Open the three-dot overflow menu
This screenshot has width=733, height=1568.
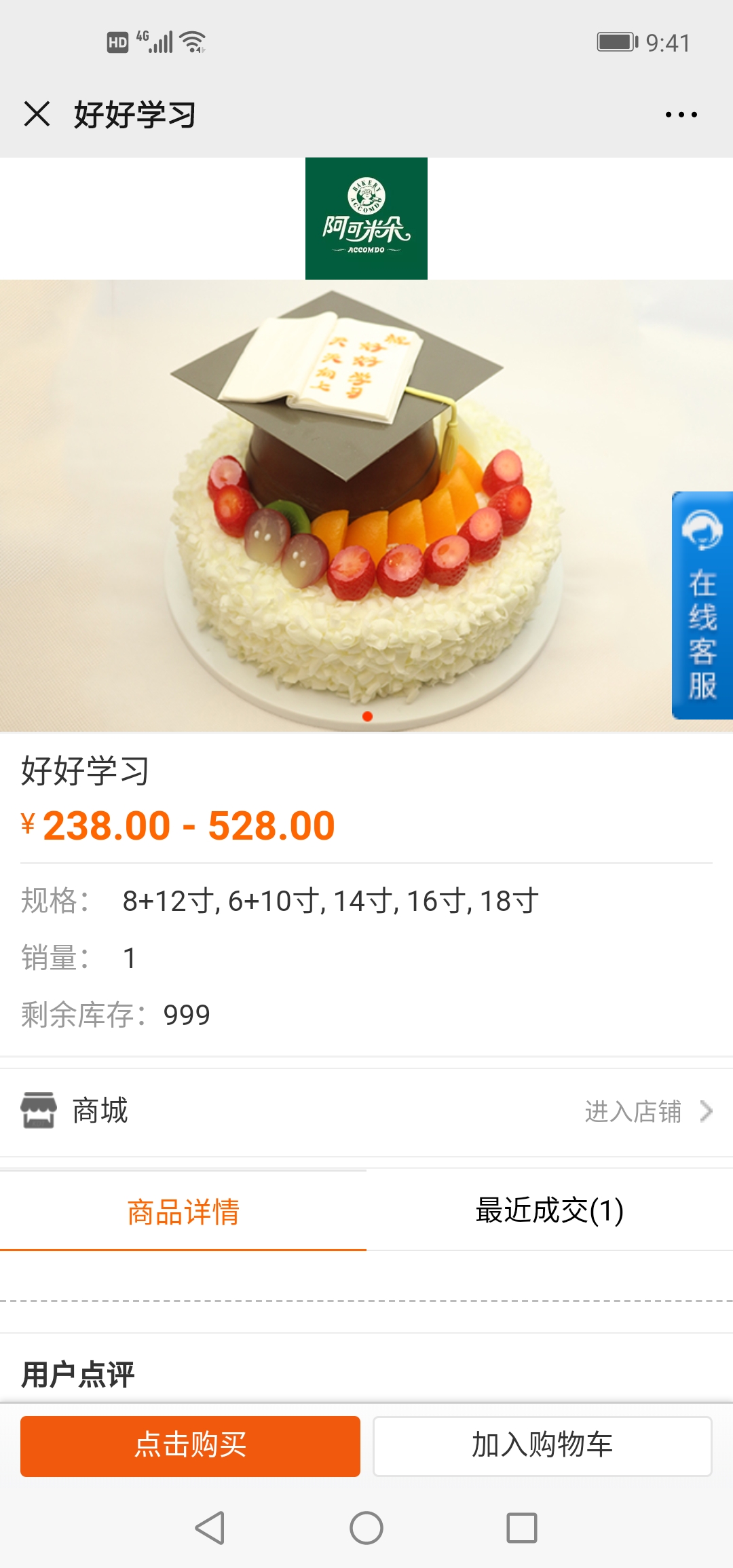(x=681, y=115)
